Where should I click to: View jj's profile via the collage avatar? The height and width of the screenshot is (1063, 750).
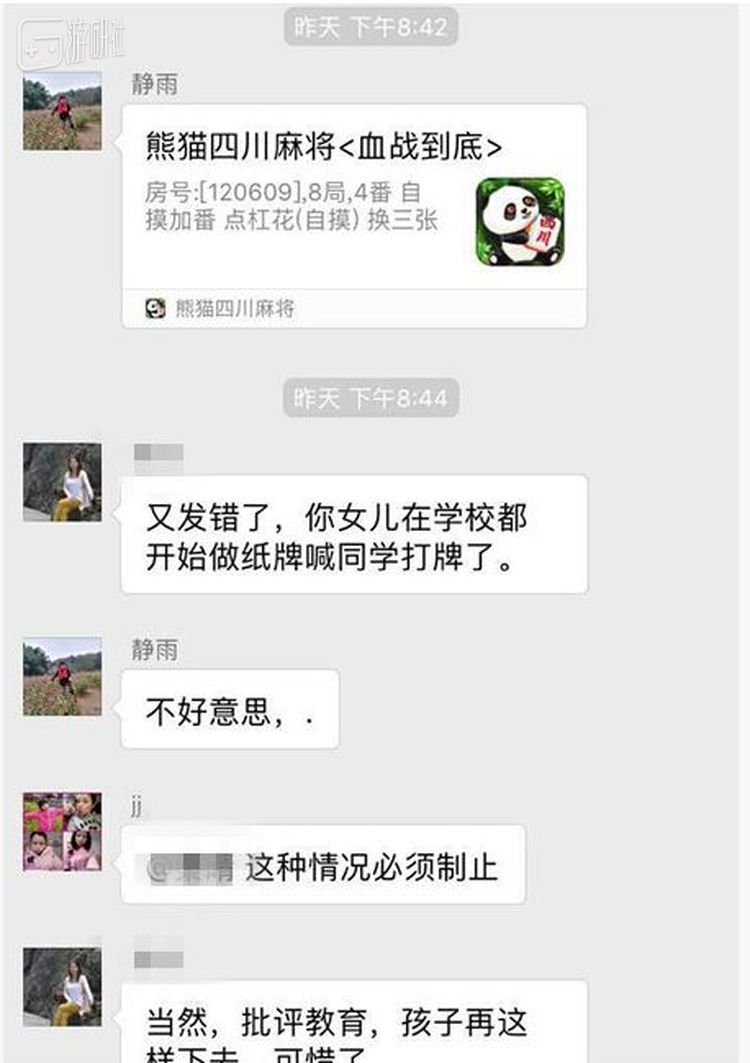click(62, 831)
